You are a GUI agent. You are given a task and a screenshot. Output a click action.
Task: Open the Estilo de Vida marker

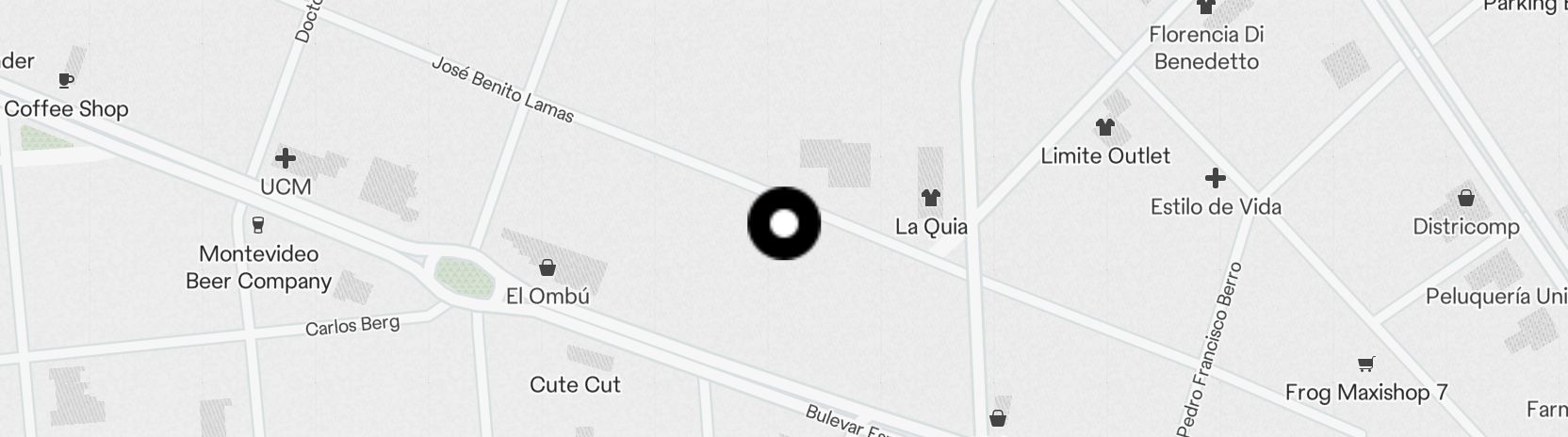(1216, 178)
